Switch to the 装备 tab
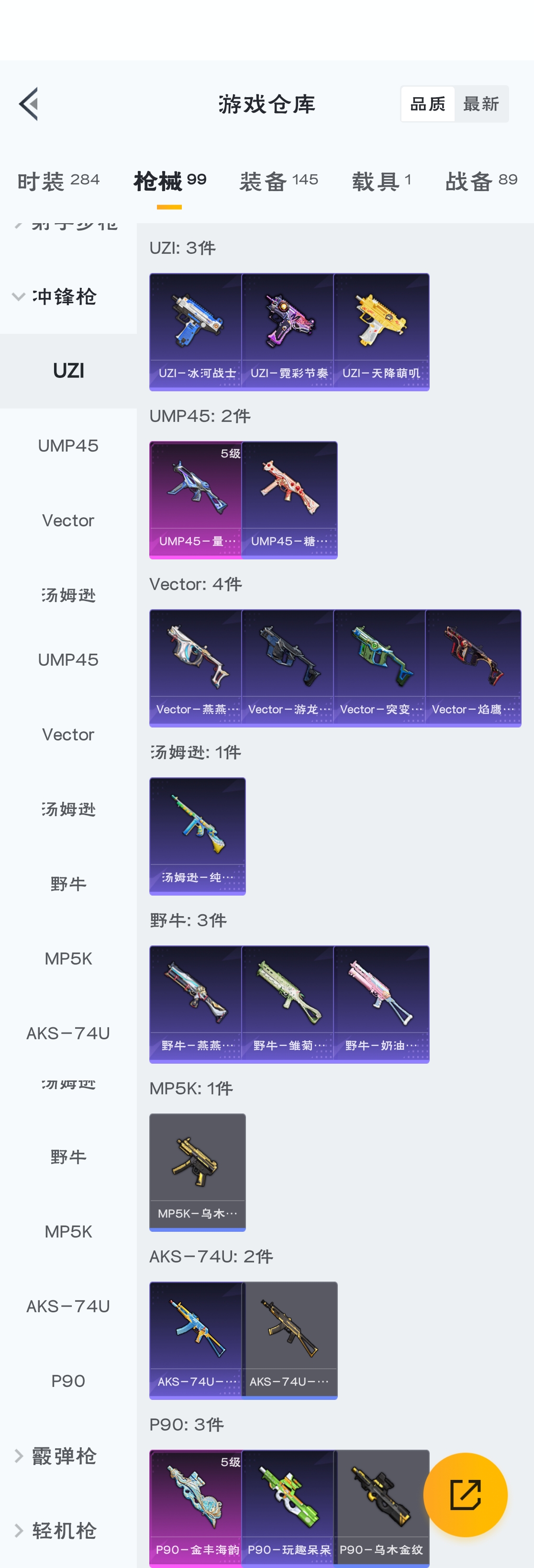Viewport: 534px width, 1568px height. coord(278,181)
